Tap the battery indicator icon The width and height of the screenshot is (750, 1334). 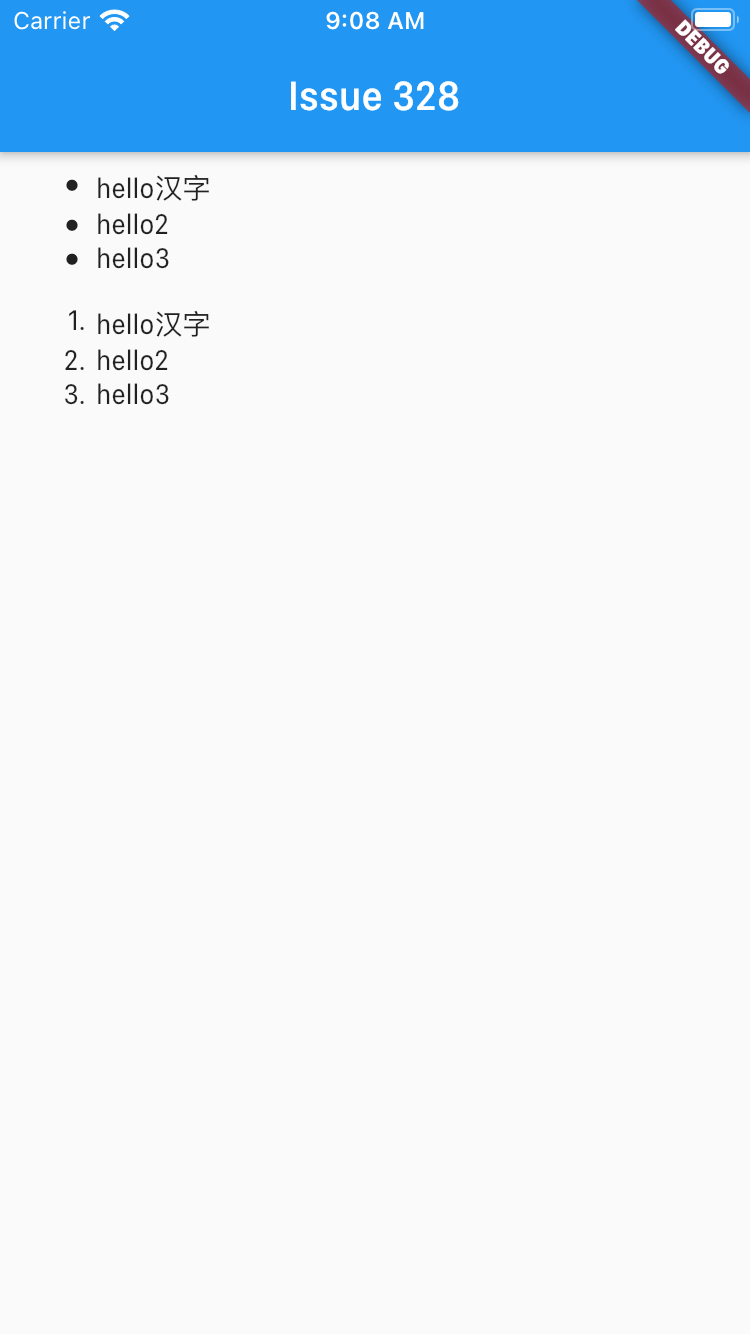[x=712, y=18]
